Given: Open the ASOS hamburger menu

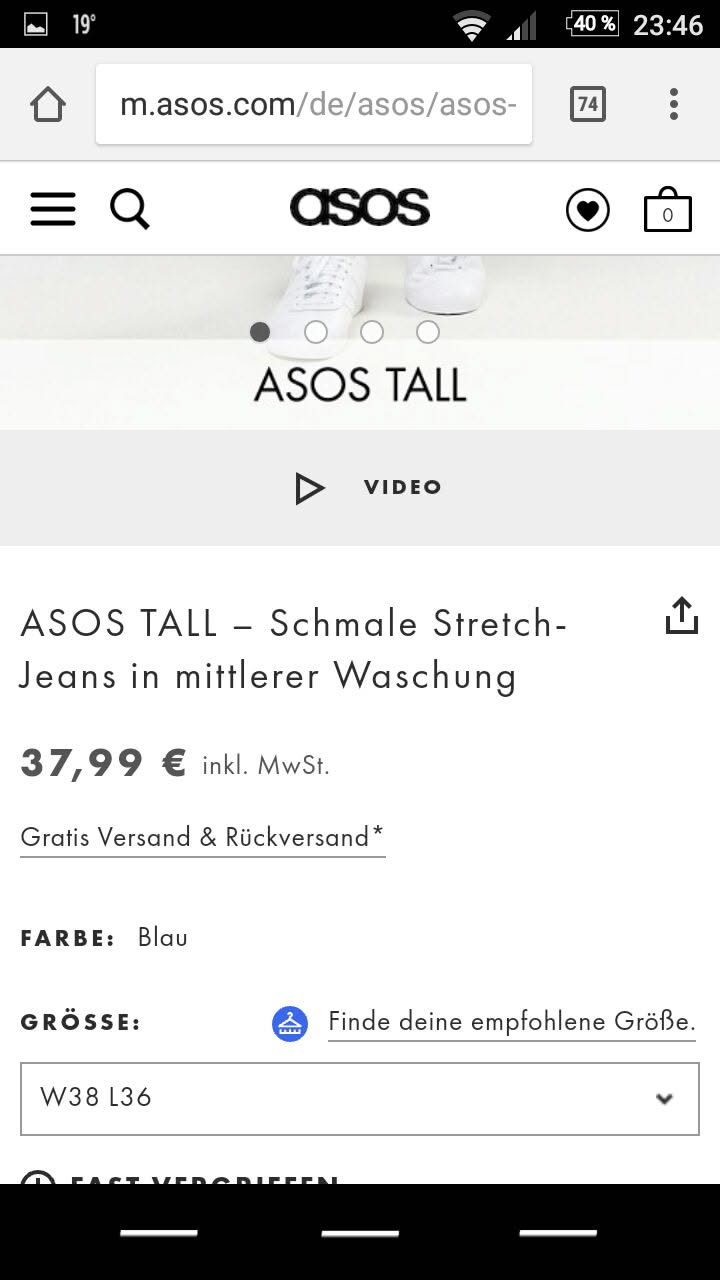Looking at the screenshot, I should tap(52, 209).
